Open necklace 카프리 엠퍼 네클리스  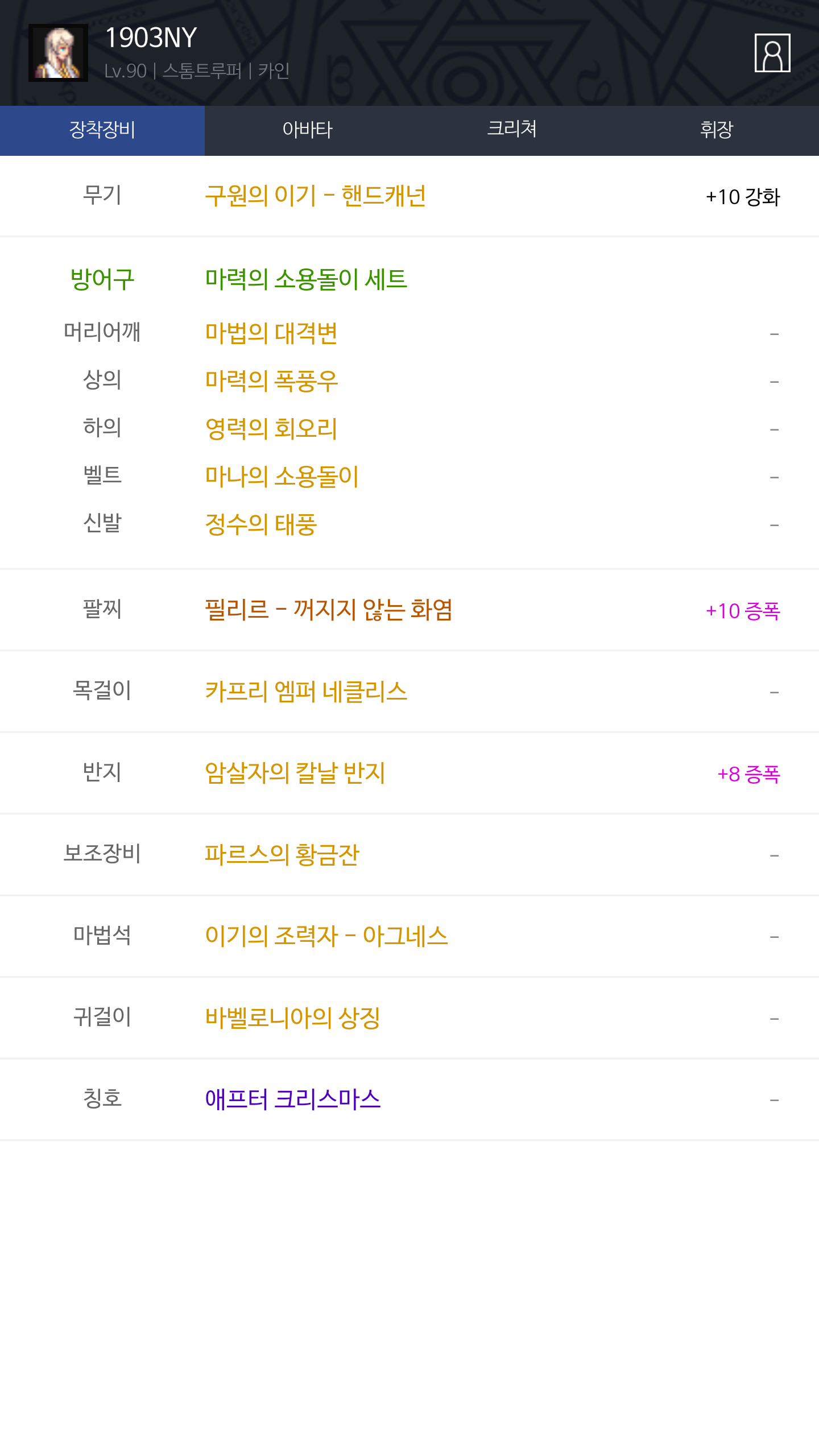[306, 692]
